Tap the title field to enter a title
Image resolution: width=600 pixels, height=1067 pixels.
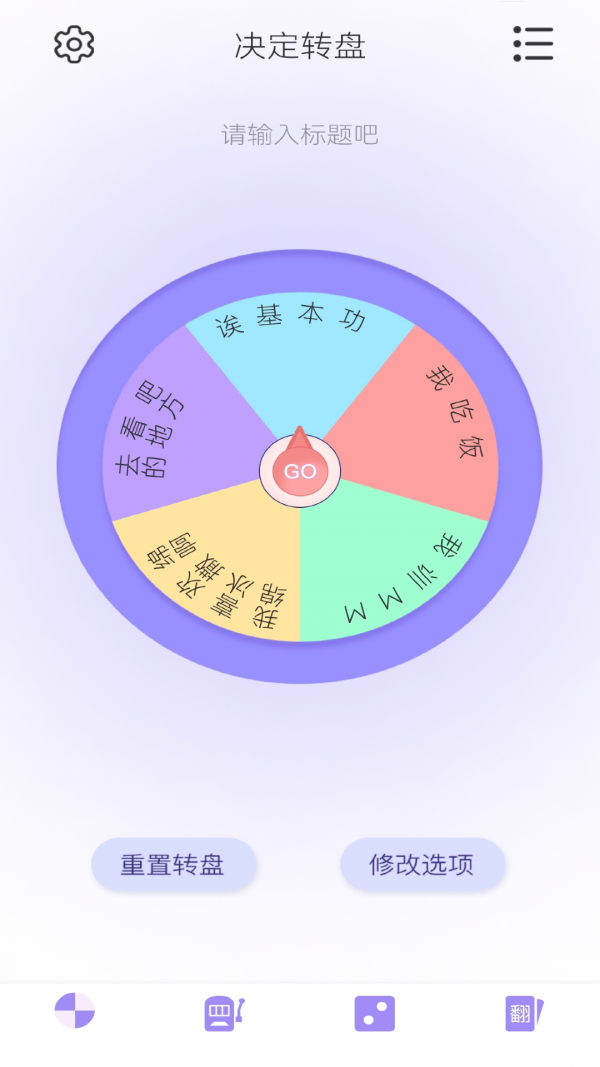click(x=300, y=135)
